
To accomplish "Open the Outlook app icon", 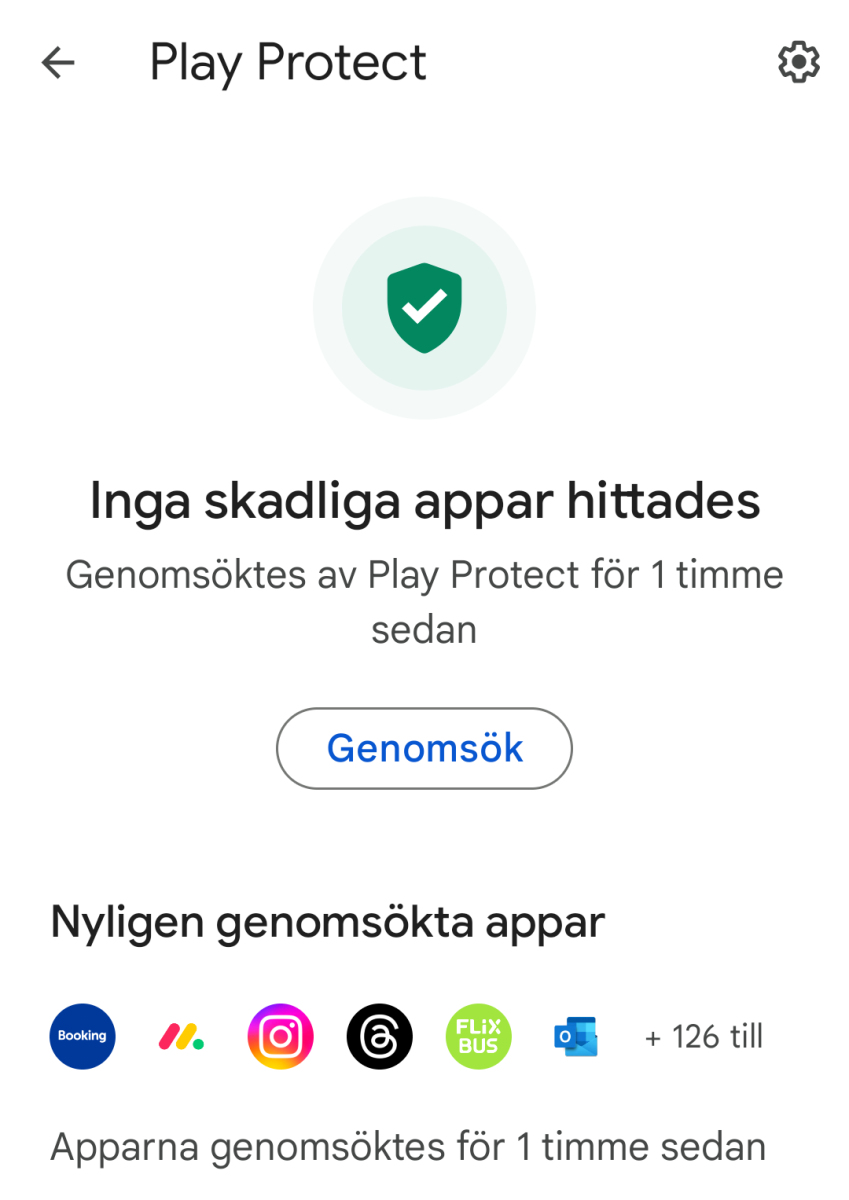I will pyautogui.click(x=576, y=1036).
